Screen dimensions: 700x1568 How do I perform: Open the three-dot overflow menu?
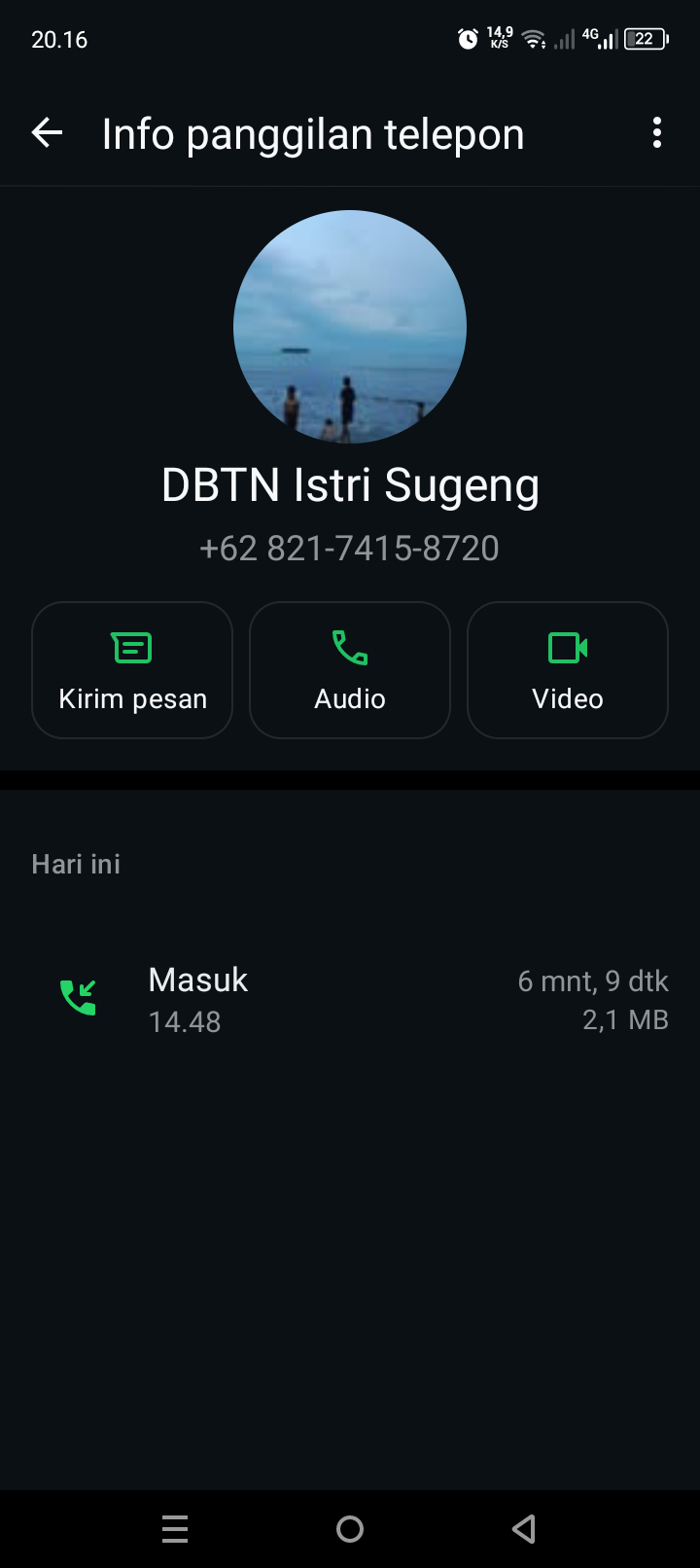tap(657, 133)
